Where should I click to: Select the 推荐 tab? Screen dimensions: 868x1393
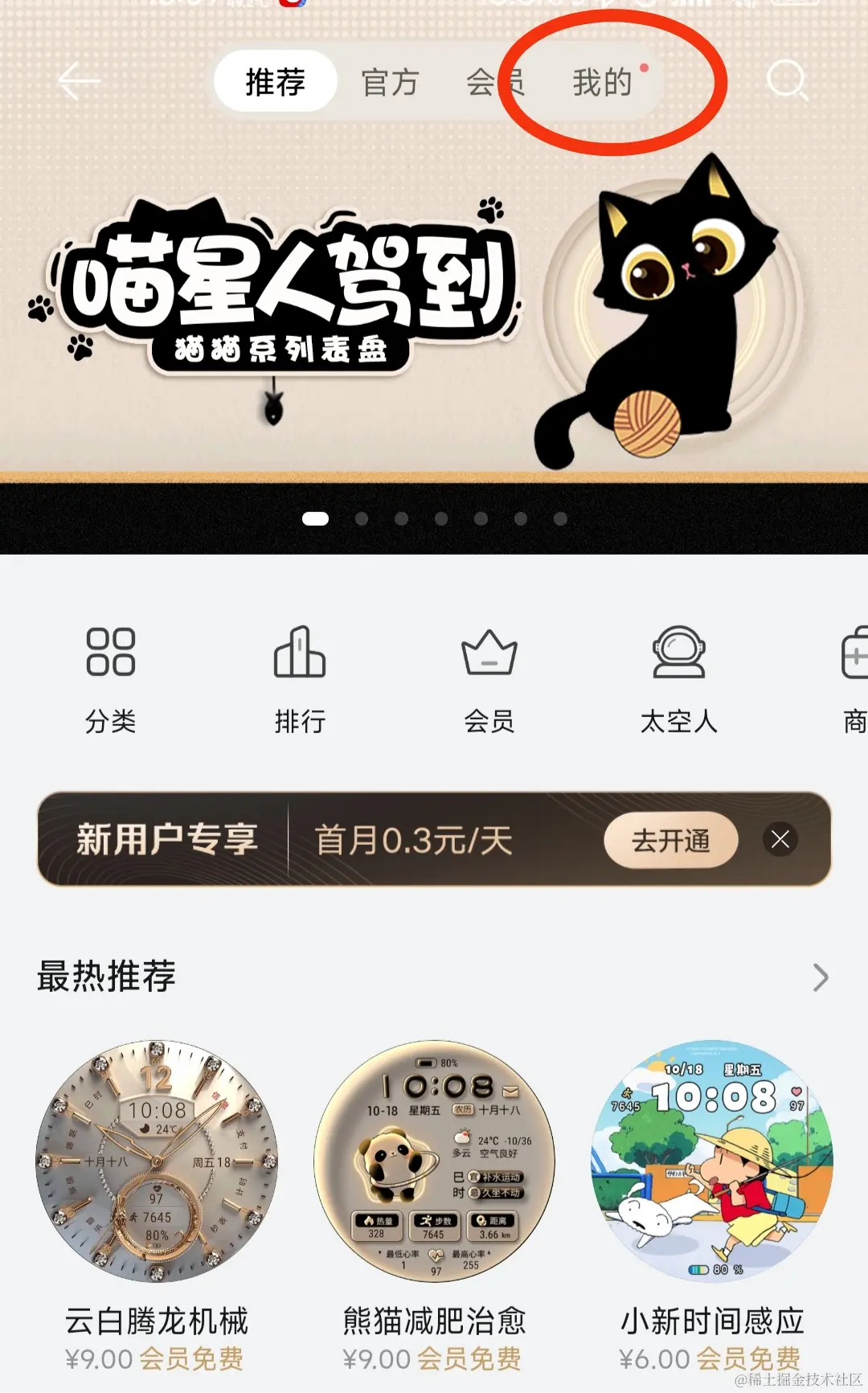click(x=276, y=82)
